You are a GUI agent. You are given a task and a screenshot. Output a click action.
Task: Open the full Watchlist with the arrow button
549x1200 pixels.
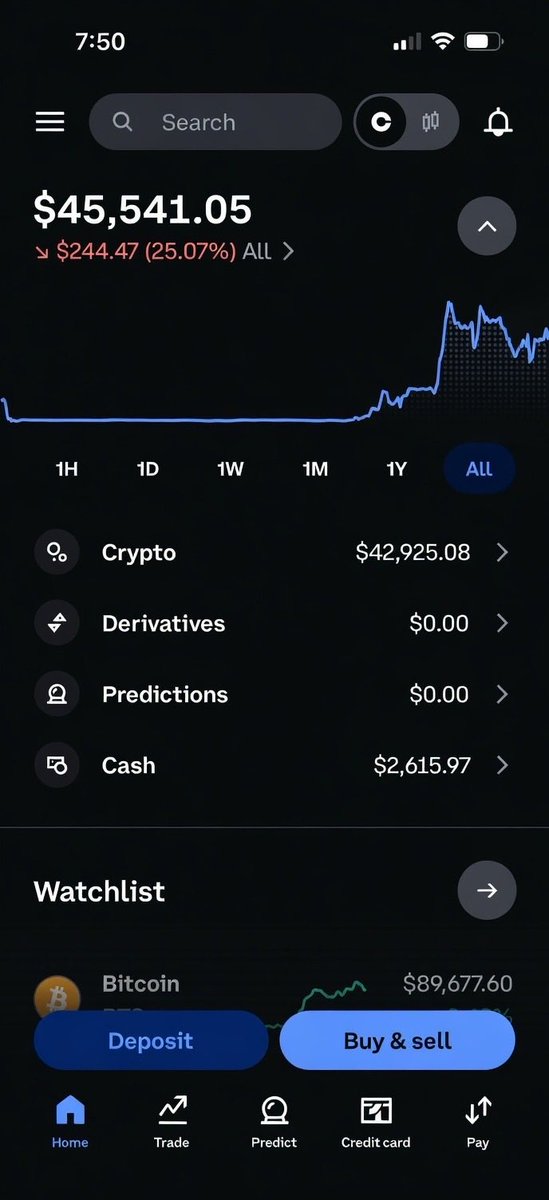[487, 890]
